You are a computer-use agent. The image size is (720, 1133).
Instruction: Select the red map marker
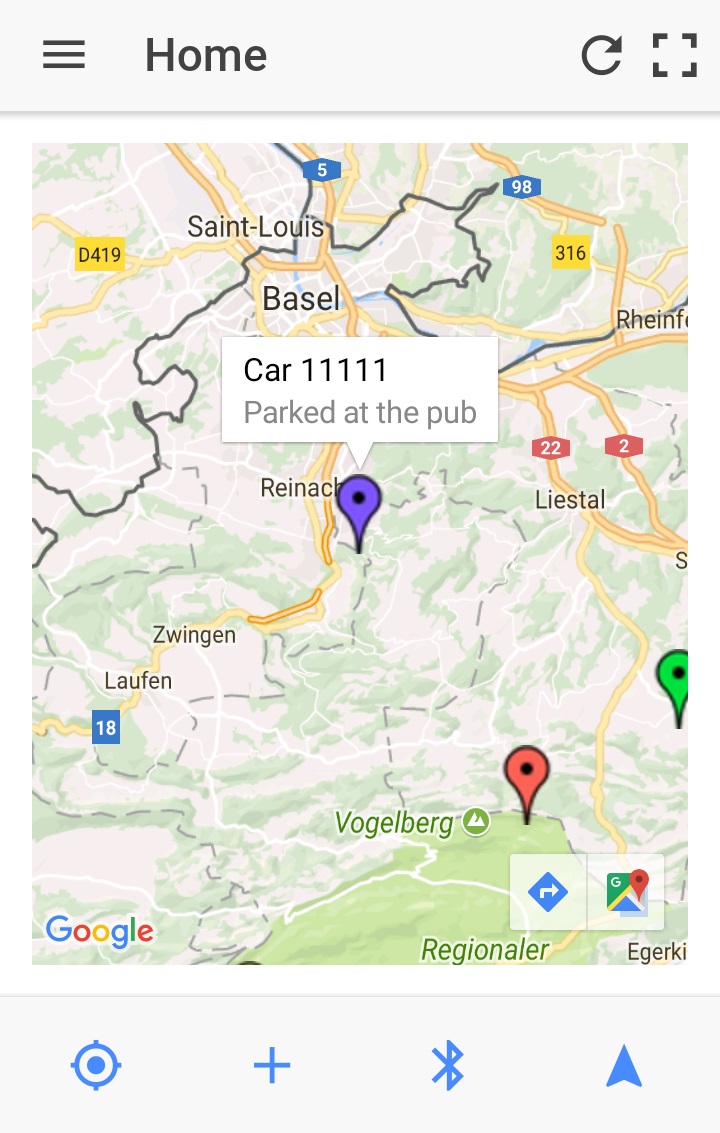pos(527,776)
